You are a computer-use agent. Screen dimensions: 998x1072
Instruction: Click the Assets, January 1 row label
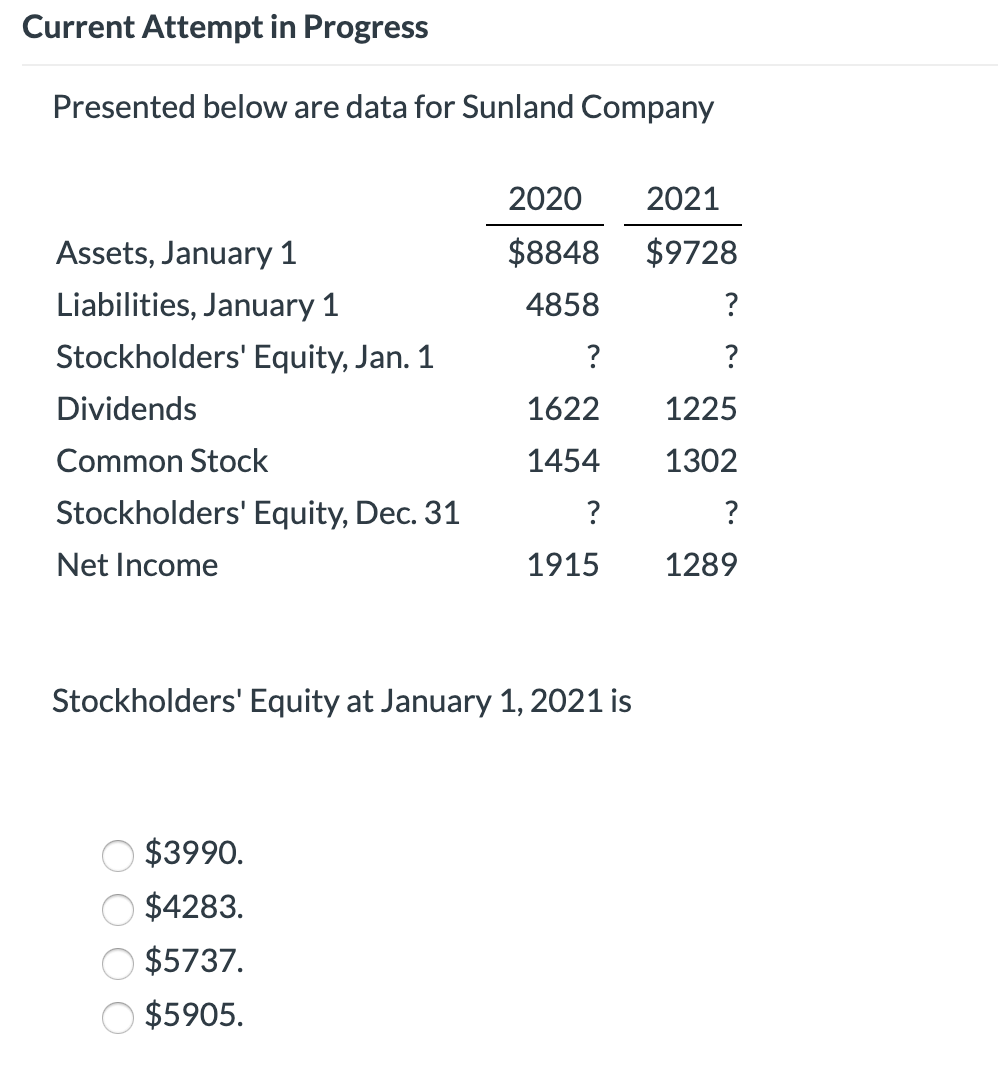[x=175, y=253]
